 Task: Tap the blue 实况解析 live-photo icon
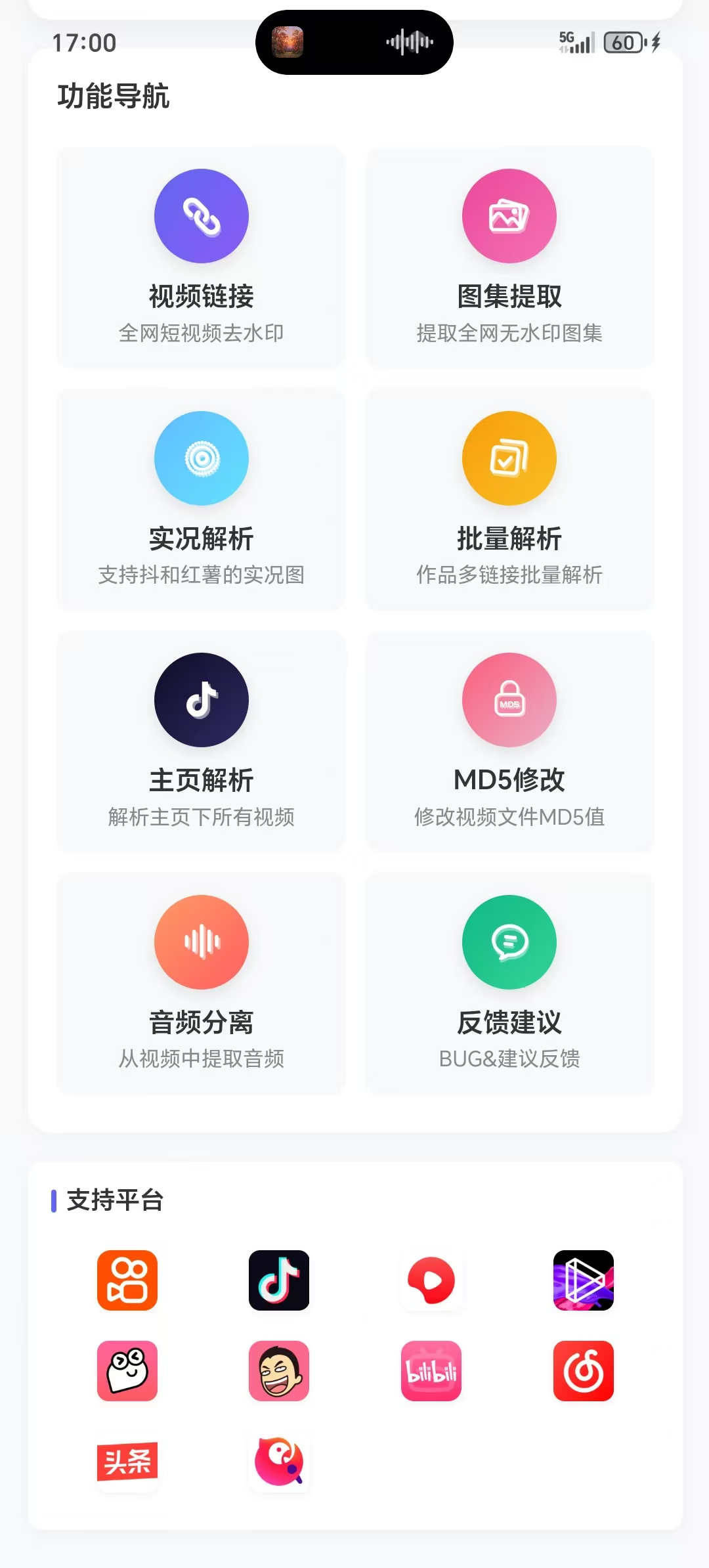pos(201,458)
